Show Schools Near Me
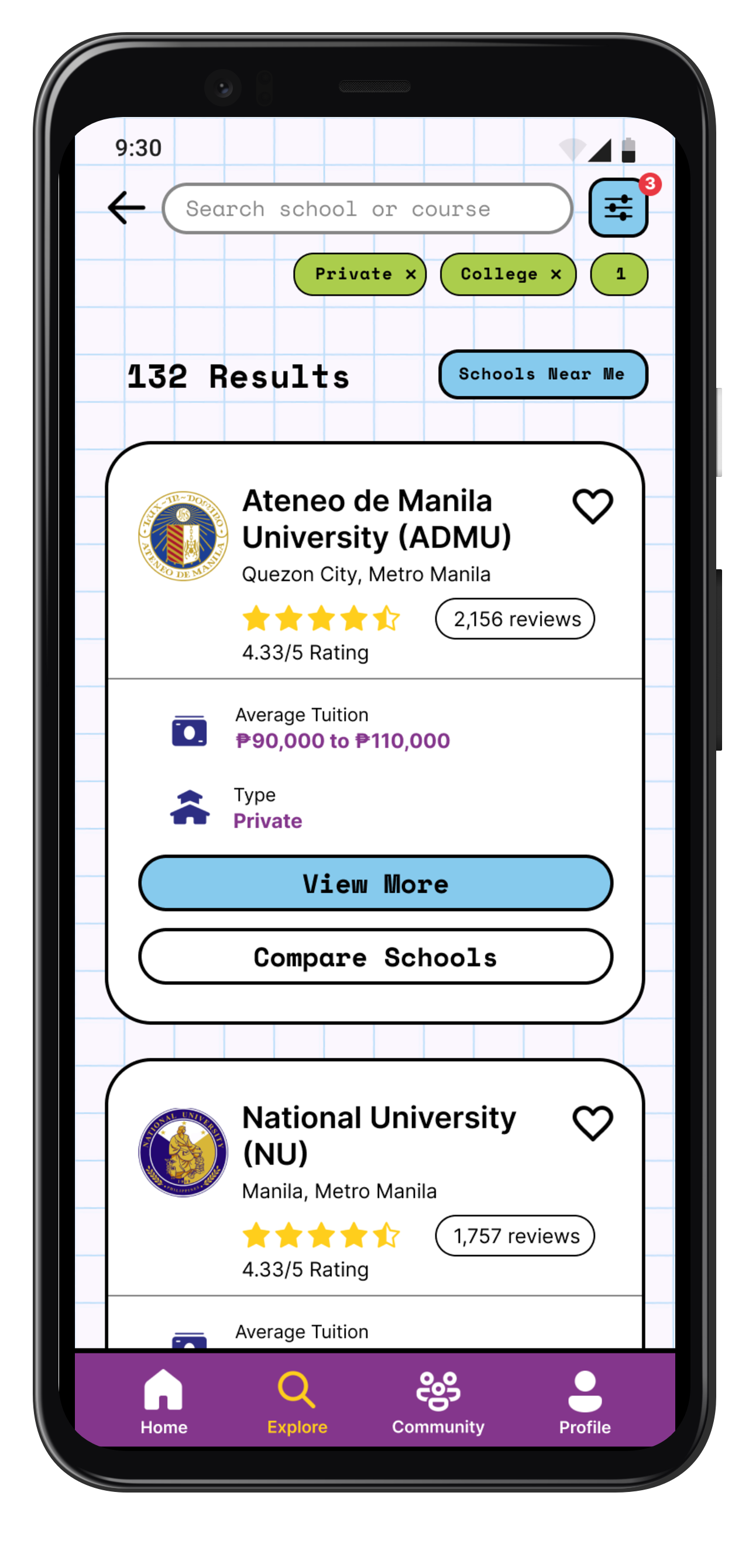Image resolution: width=749 pixels, height=1568 pixels. pyautogui.click(x=542, y=374)
